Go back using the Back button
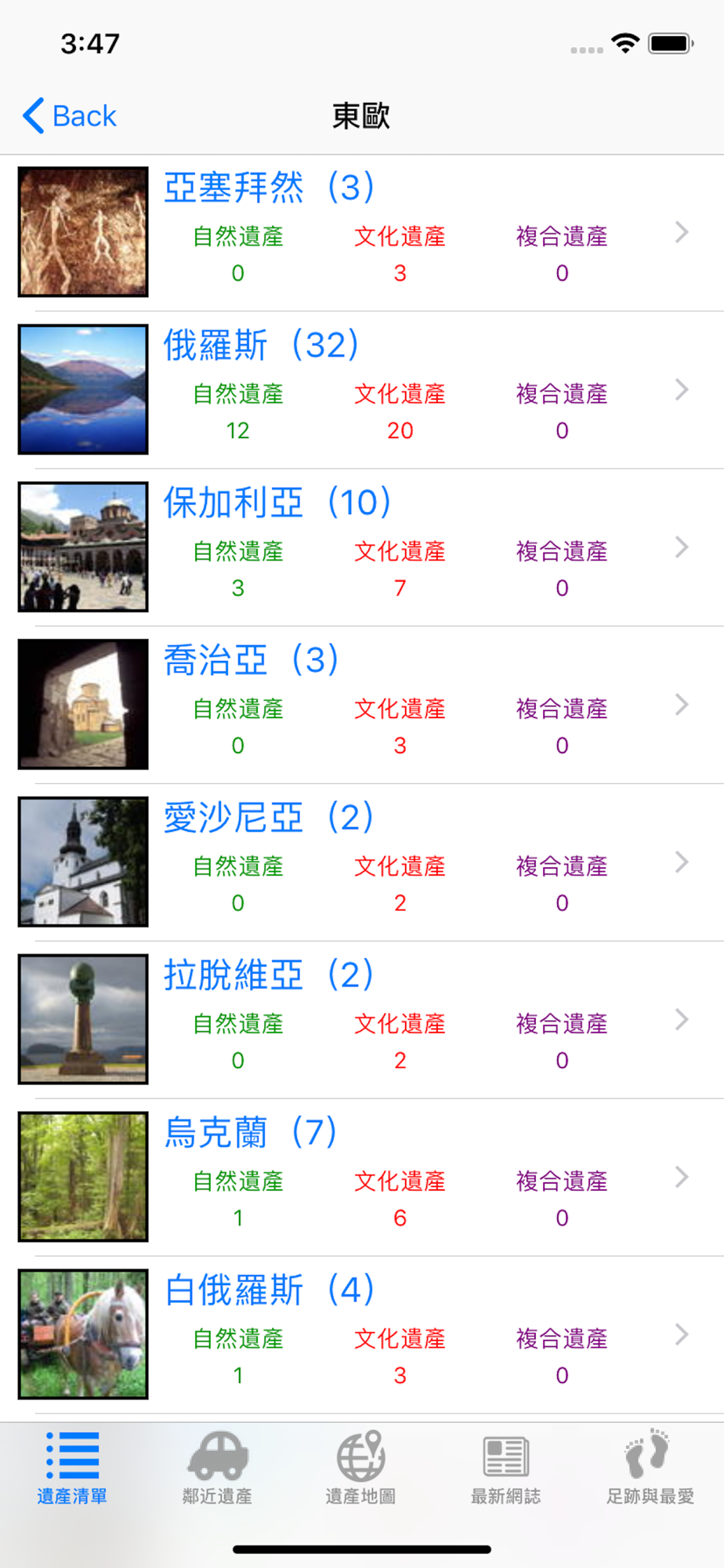Screen dimensions: 724x1568 71,116
